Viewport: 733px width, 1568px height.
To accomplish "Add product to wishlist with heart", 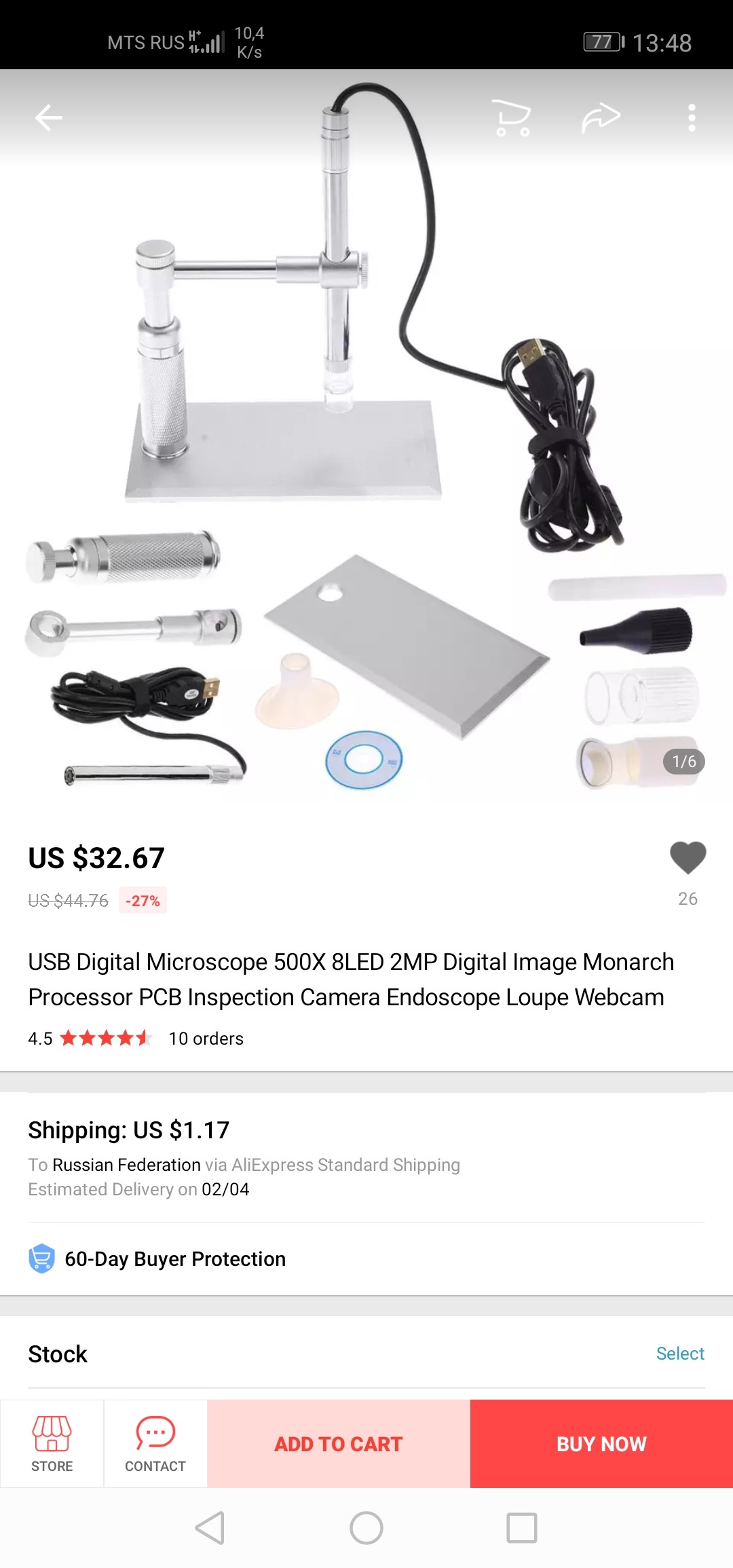I will tap(688, 858).
